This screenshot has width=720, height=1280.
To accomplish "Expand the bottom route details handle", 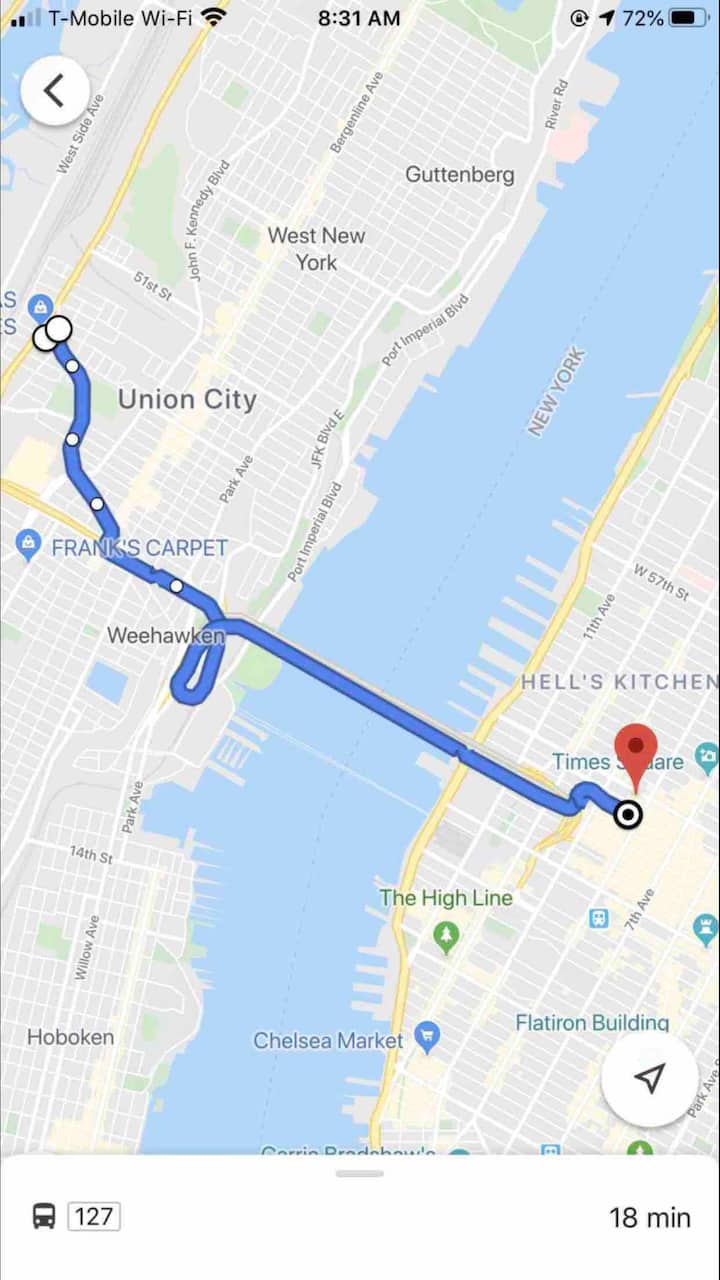I will [x=360, y=1173].
